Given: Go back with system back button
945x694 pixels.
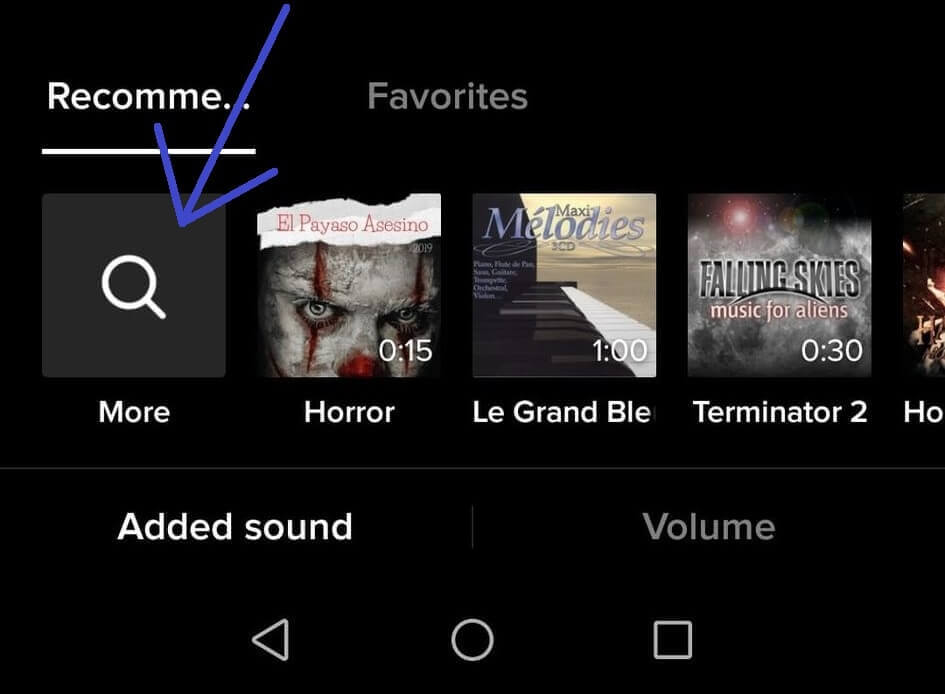Looking at the screenshot, I should point(271,640).
